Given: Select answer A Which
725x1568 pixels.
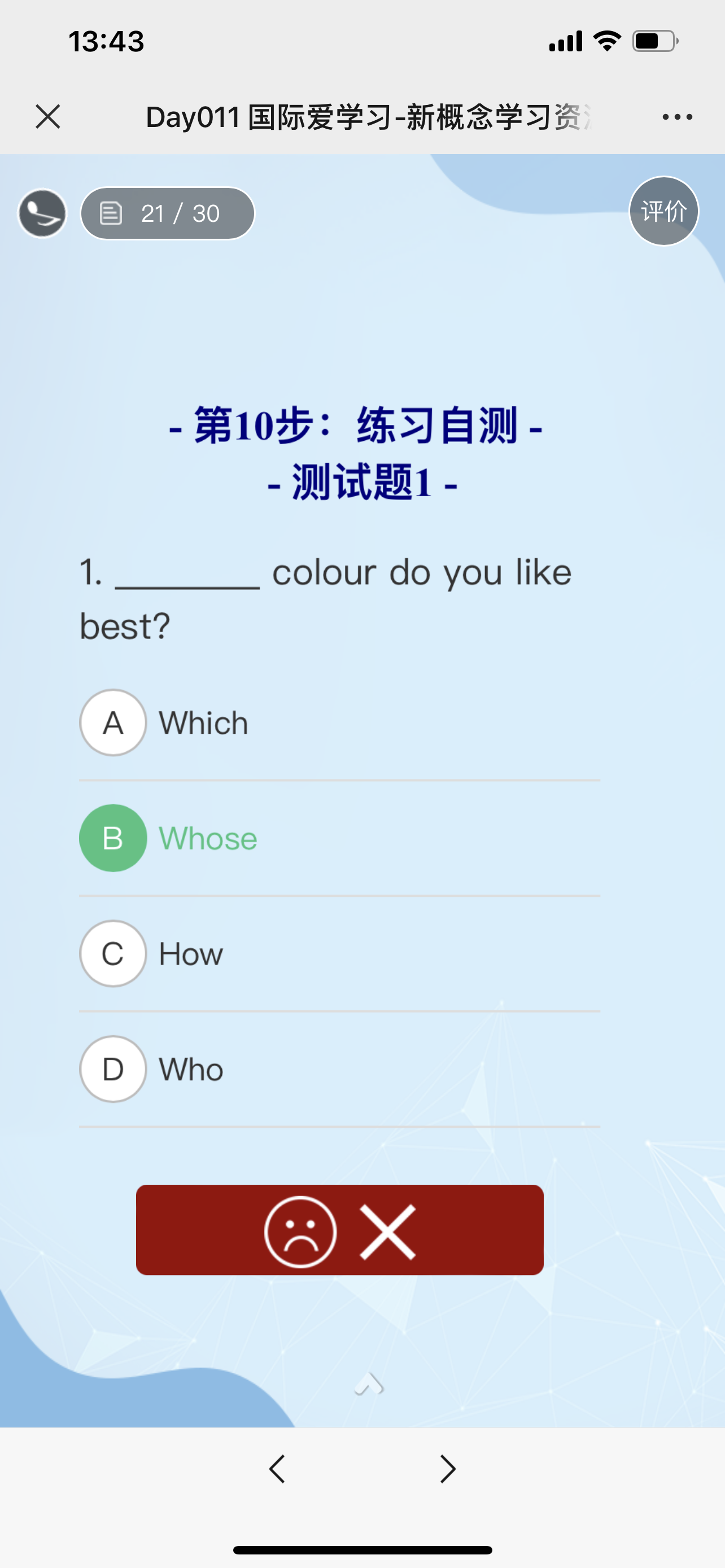Looking at the screenshot, I should click(339, 722).
